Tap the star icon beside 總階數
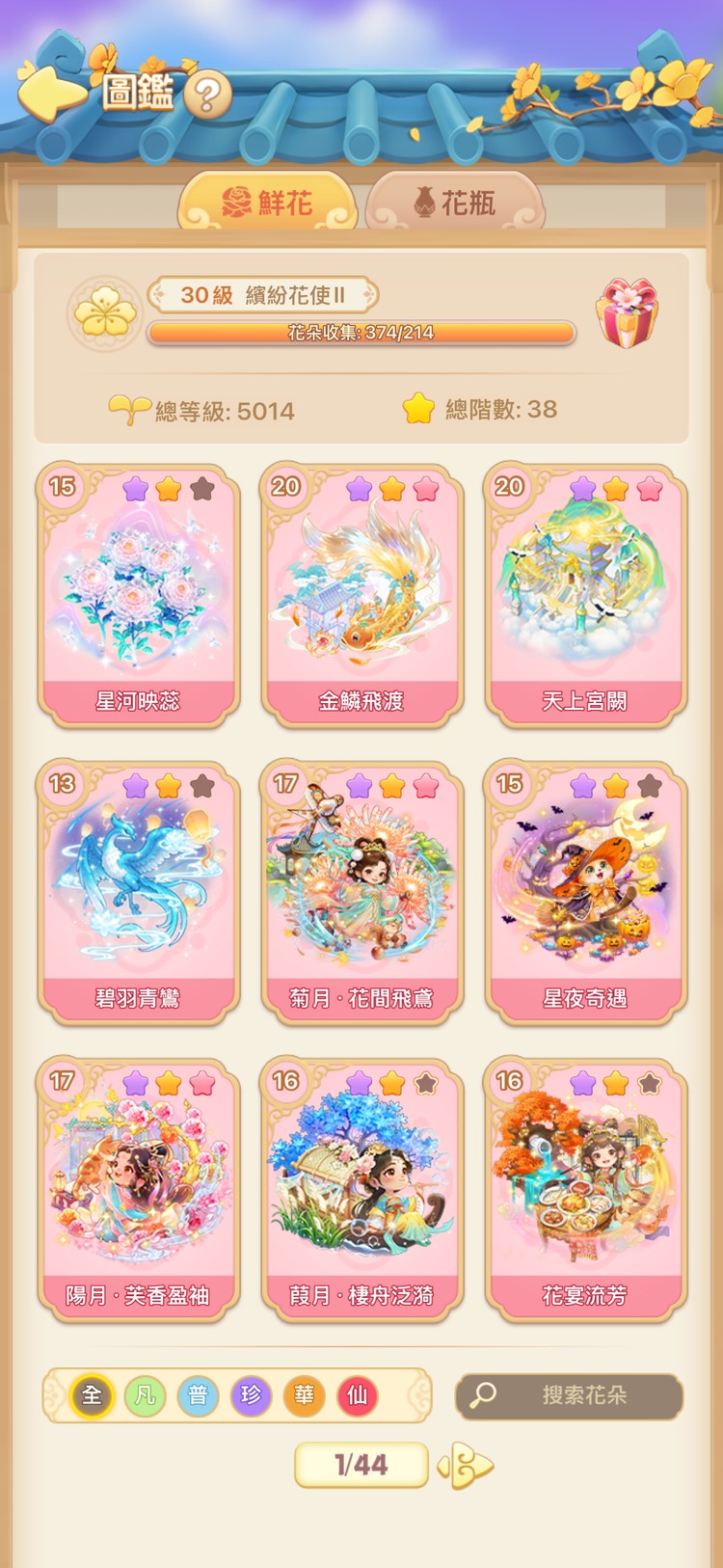723x1568 pixels. tap(420, 409)
